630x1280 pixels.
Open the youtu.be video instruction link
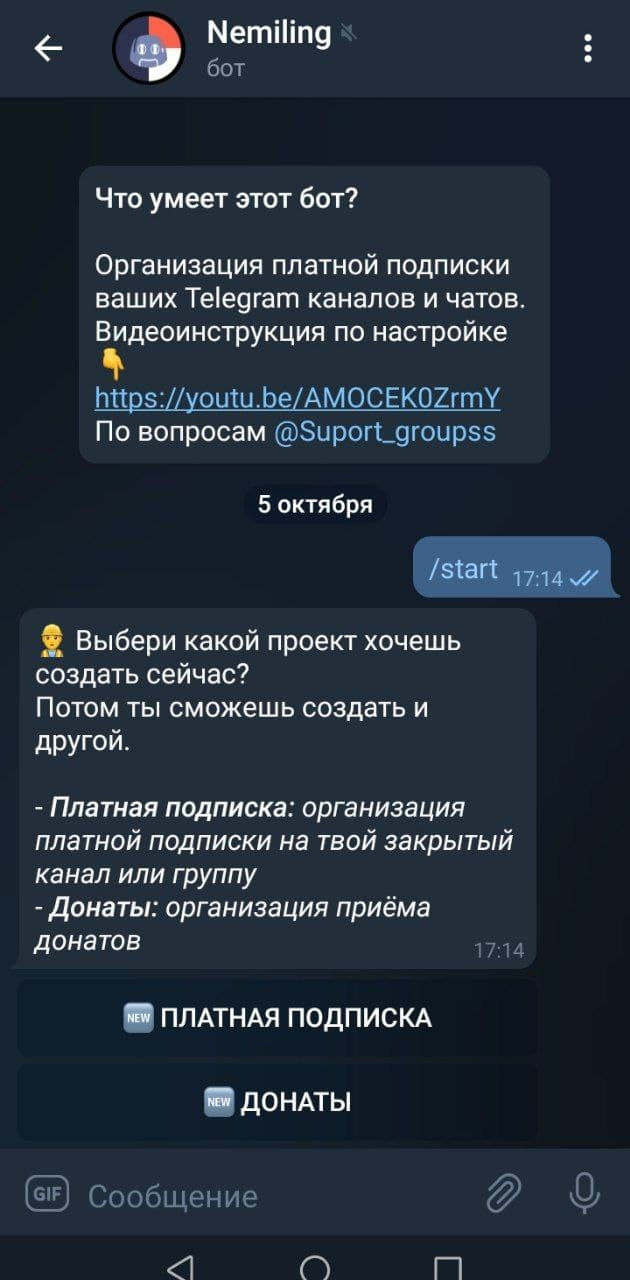297,399
